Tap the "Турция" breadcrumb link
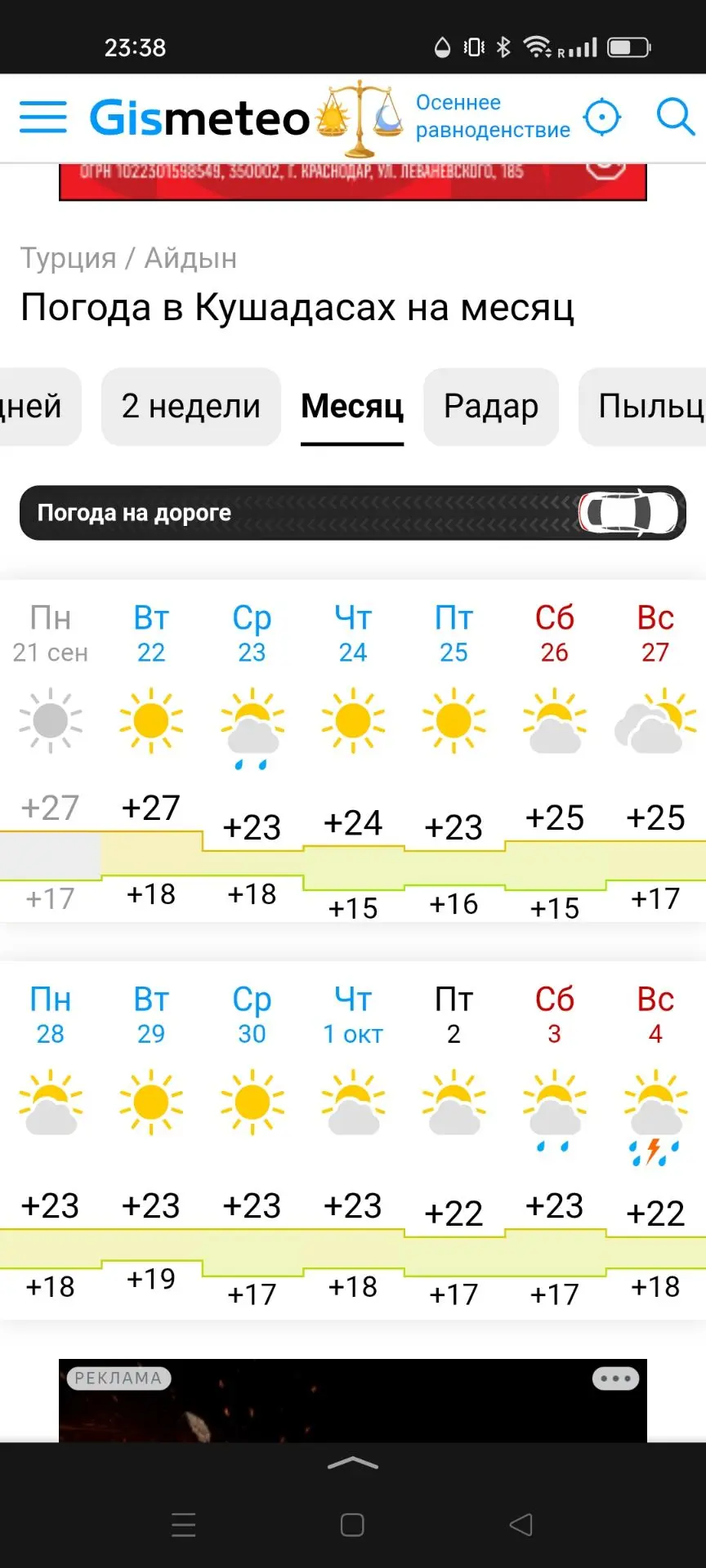The image size is (706, 1568). tap(69, 258)
